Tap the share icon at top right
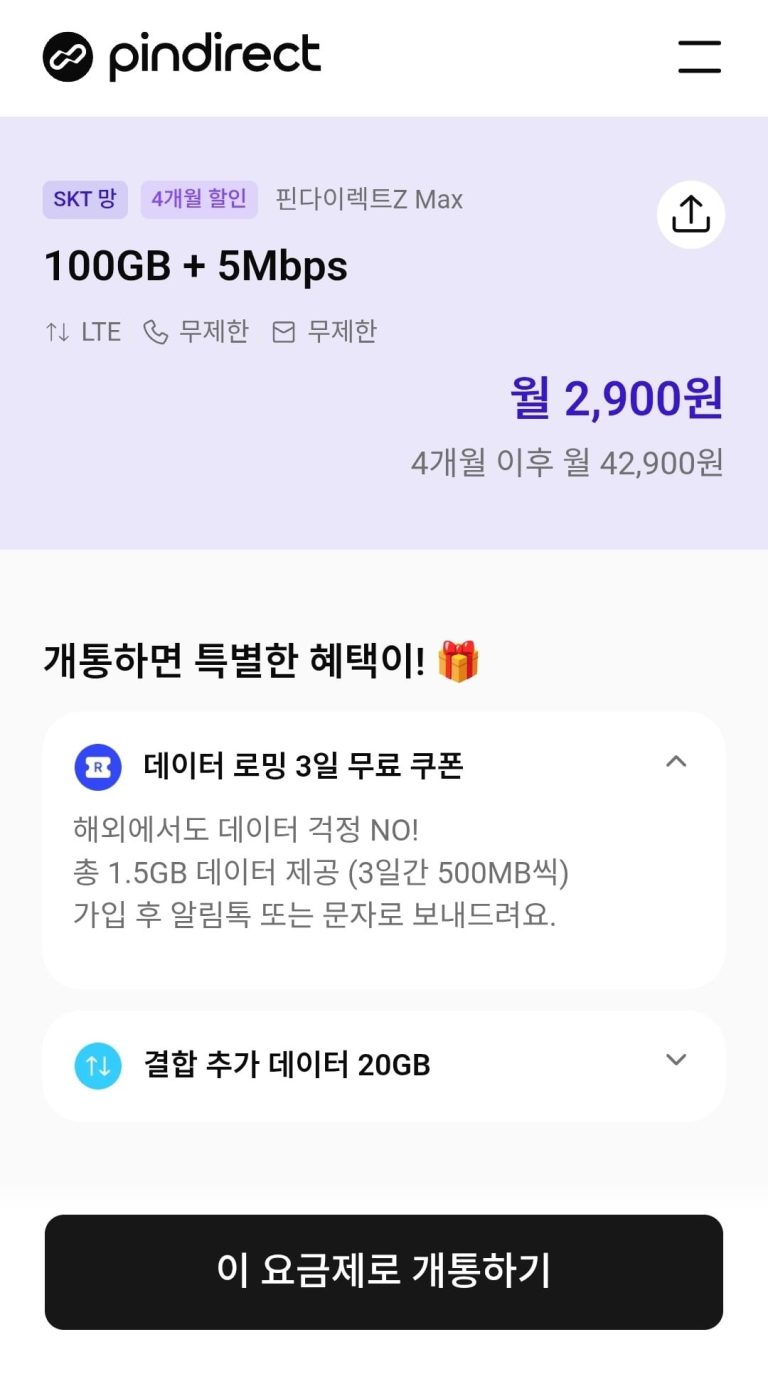The height and width of the screenshot is (1374, 768). (690, 215)
